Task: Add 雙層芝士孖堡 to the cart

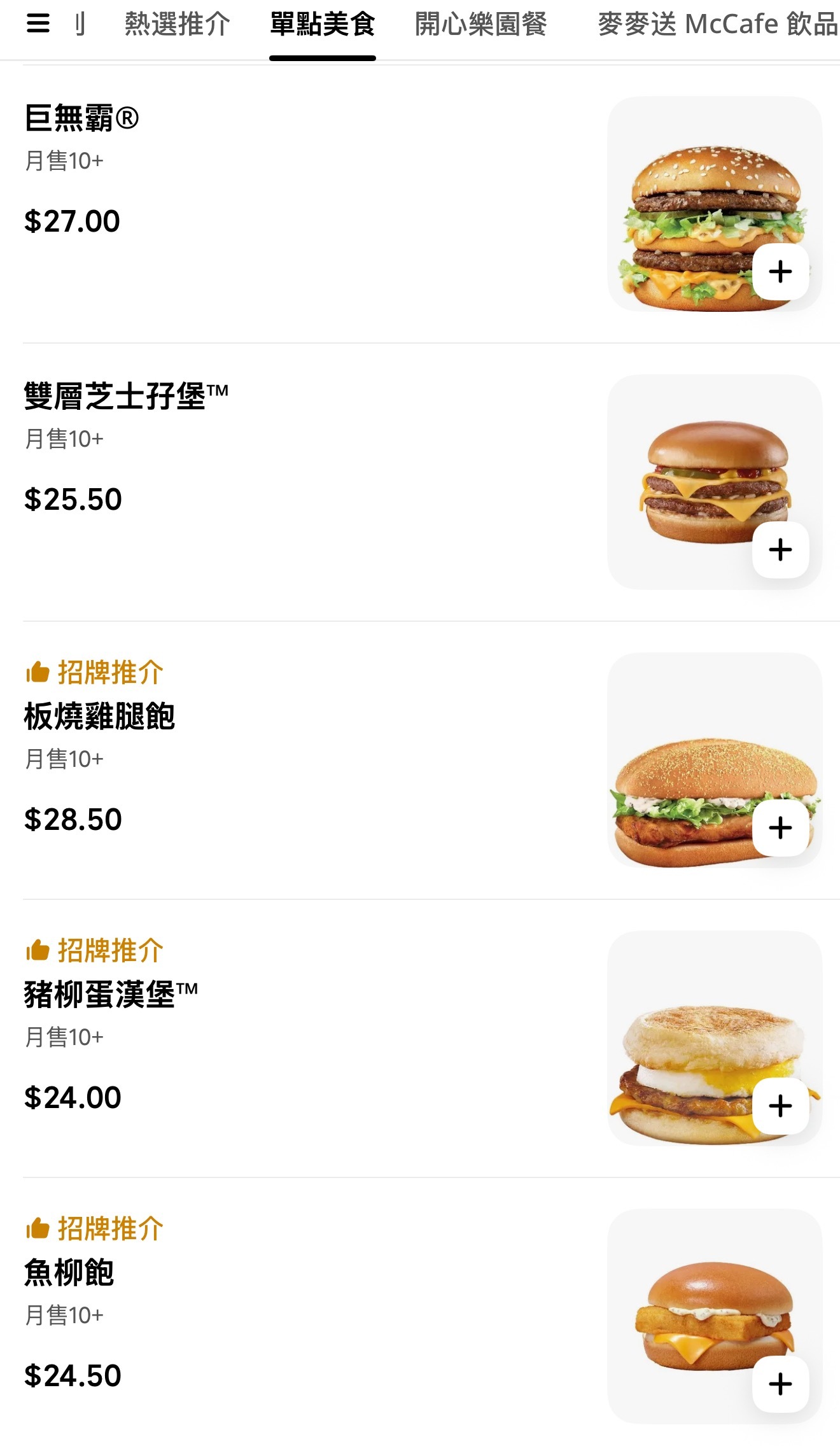Action: click(x=780, y=550)
